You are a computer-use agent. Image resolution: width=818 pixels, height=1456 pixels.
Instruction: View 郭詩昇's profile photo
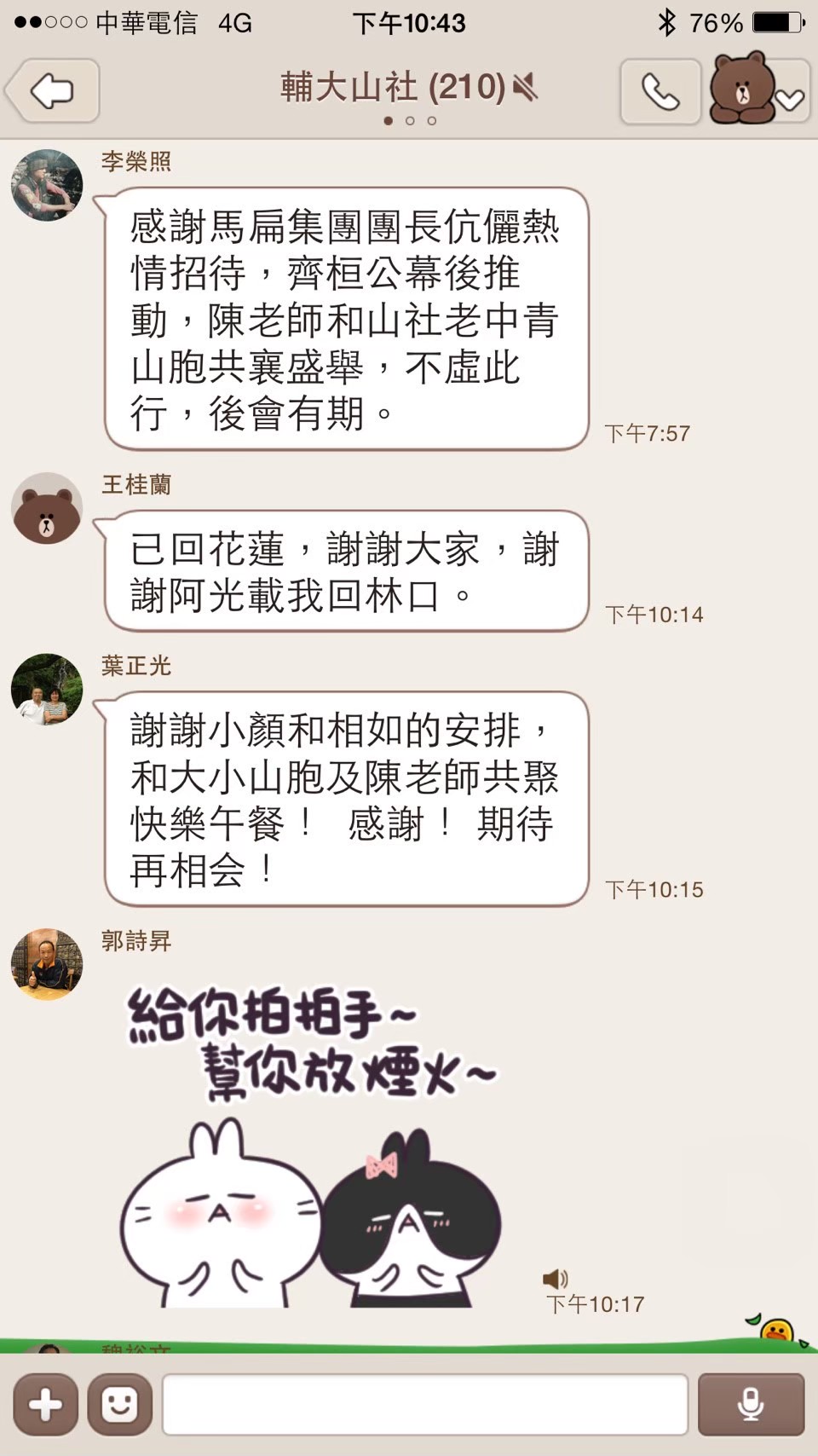pyautogui.click(x=47, y=964)
